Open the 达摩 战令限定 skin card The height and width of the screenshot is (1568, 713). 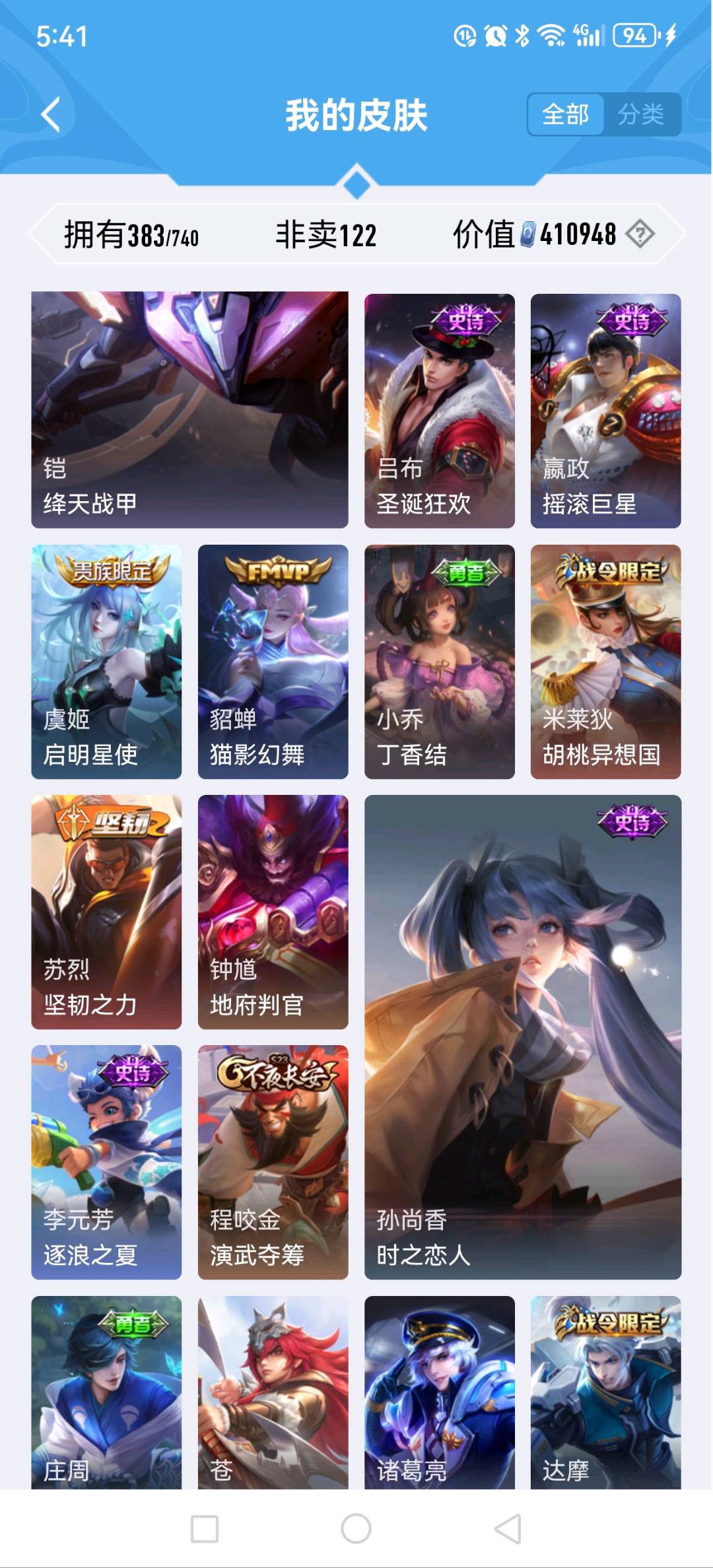(x=605, y=1392)
